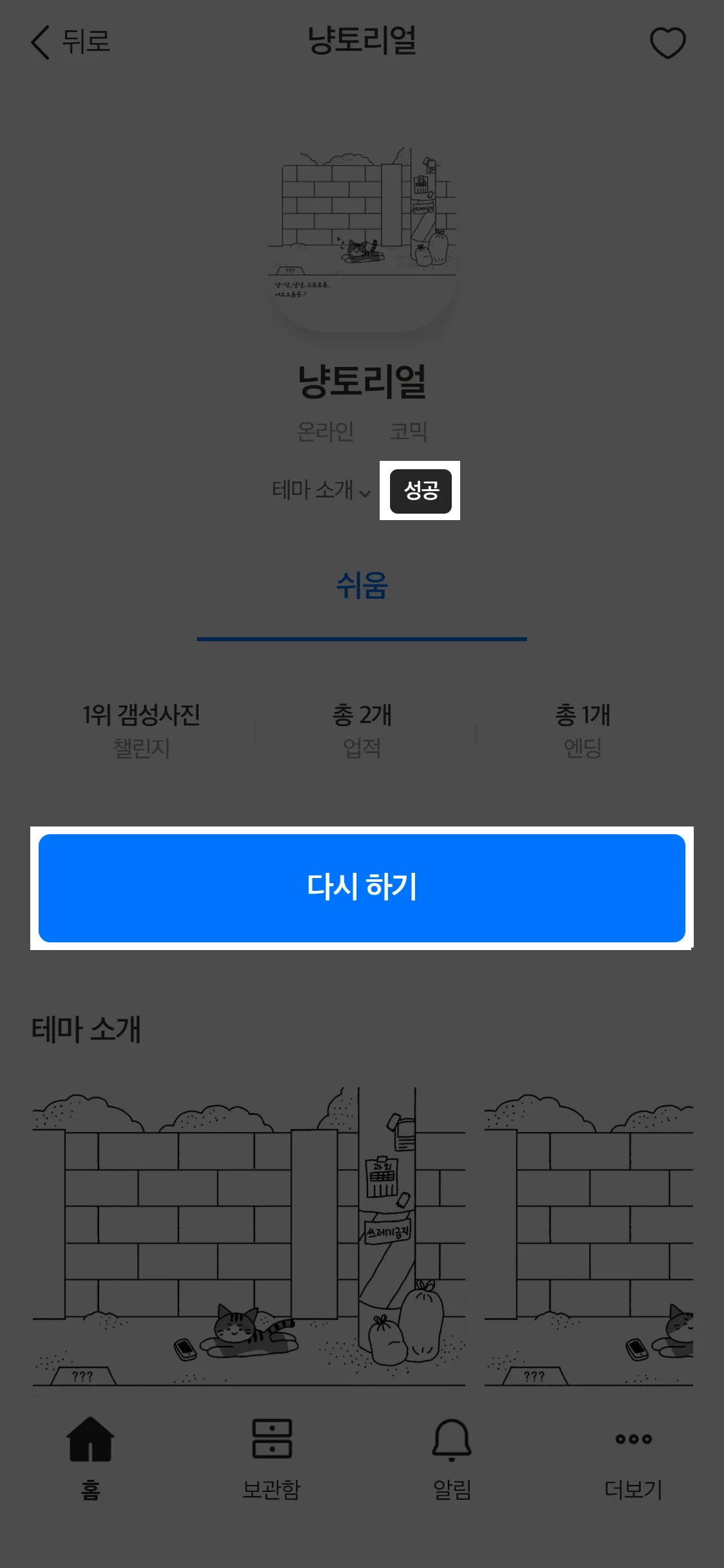Open the first theme intro image
This screenshot has width=724, height=1568.
(248, 1236)
